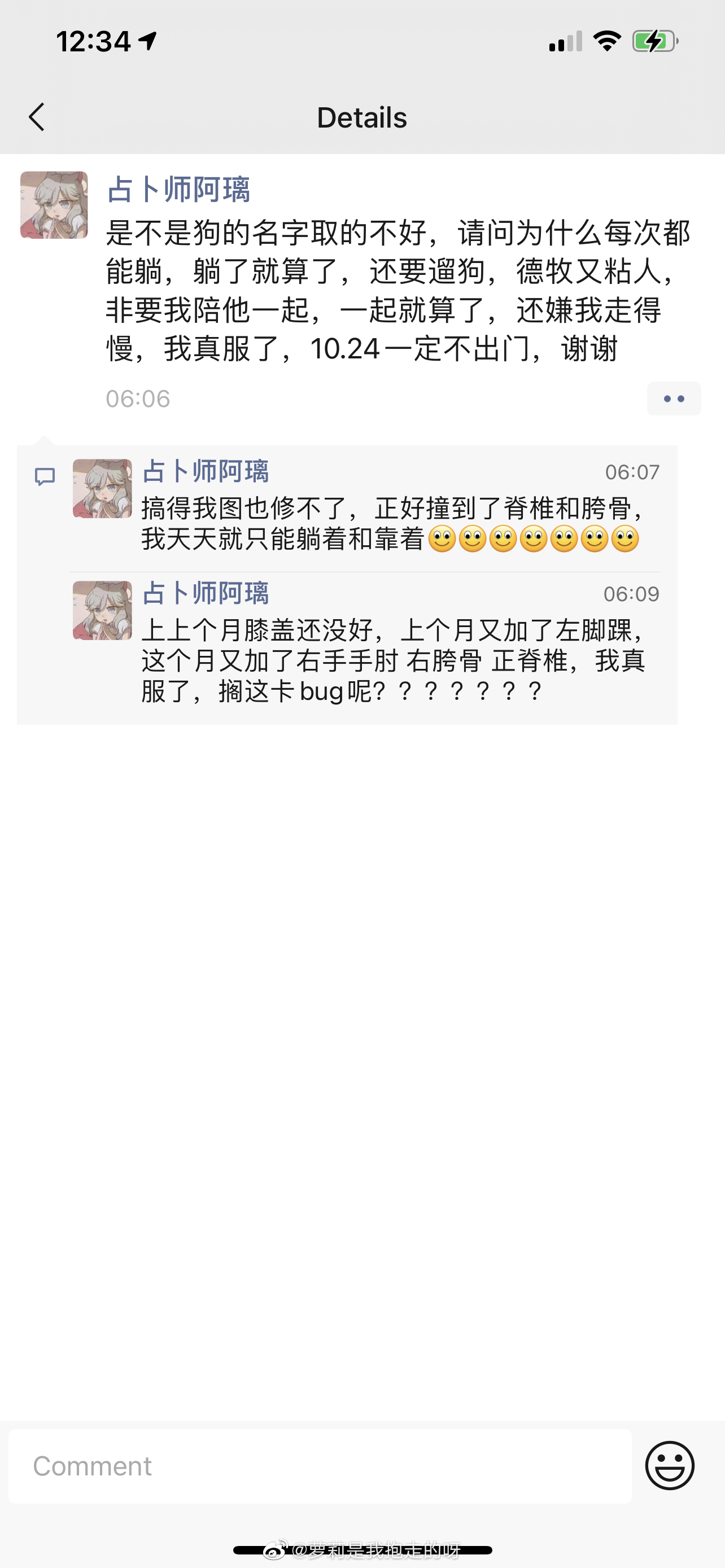
Task: Go back from the Details page
Action: [x=37, y=117]
